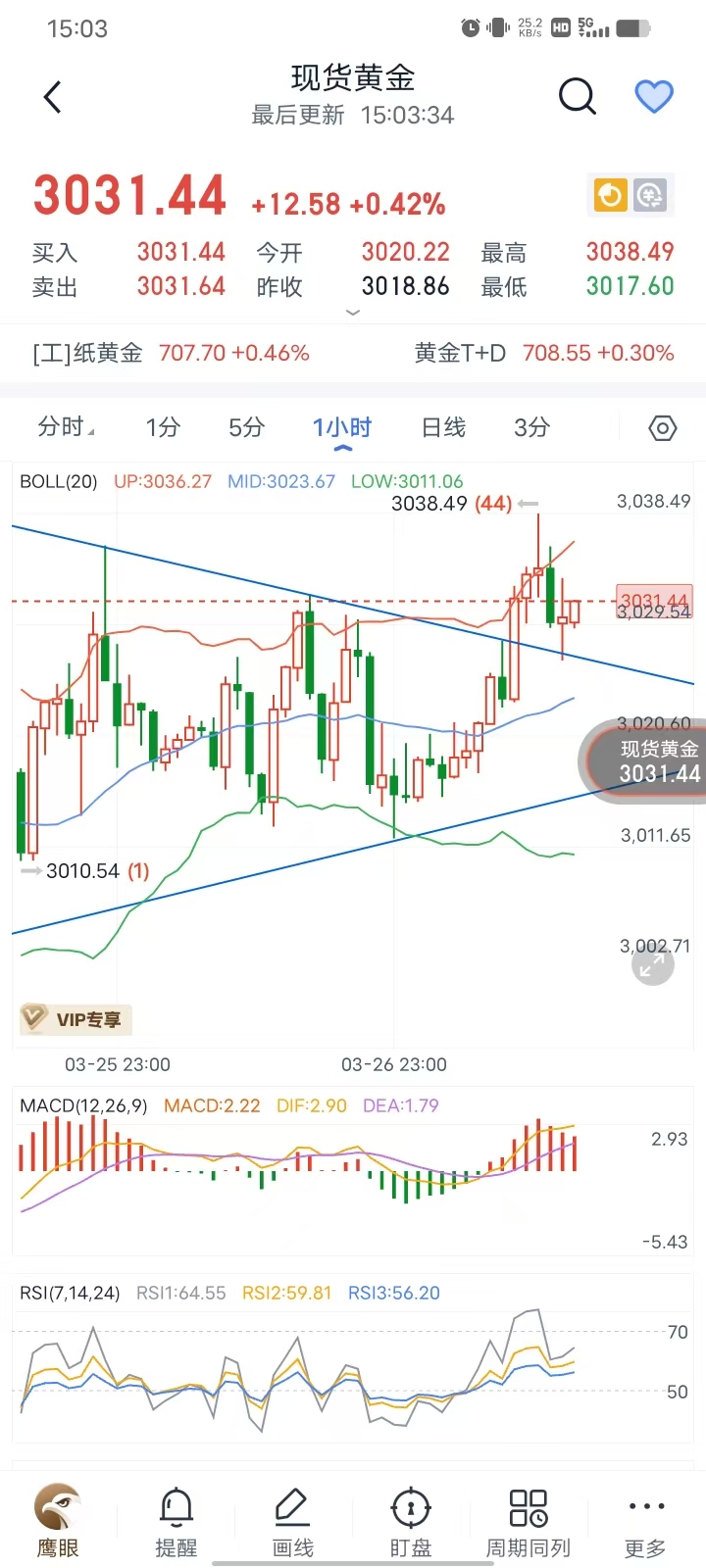The height and width of the screenshot is (1568, 706).
Task: Switch to the 日线 chart
Action: pos(443,427)
